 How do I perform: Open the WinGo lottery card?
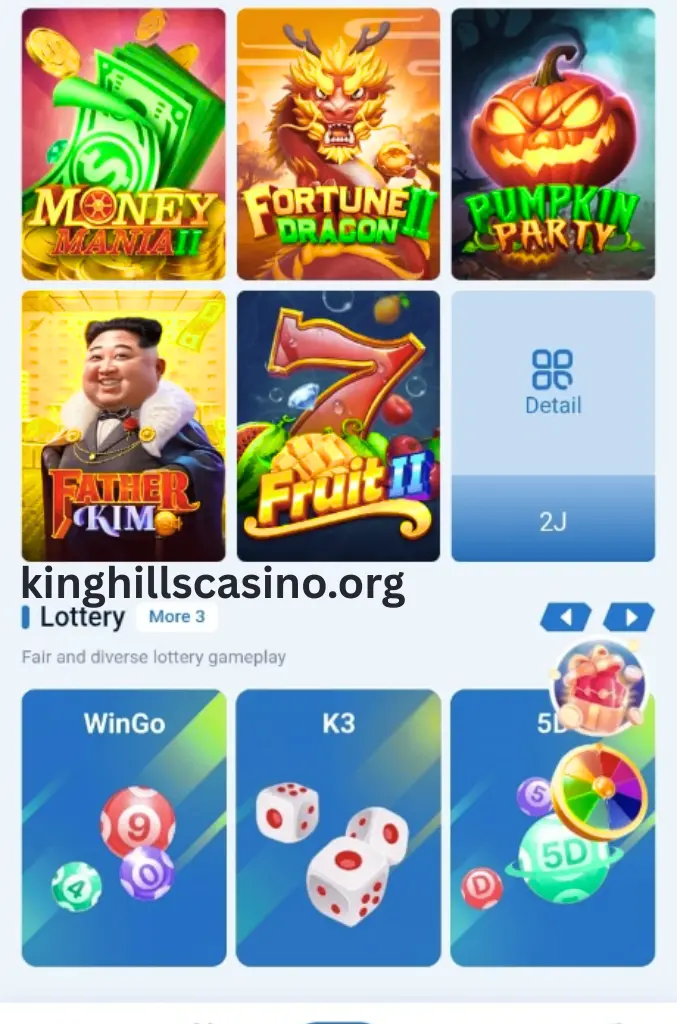click(x=123, y=827)
